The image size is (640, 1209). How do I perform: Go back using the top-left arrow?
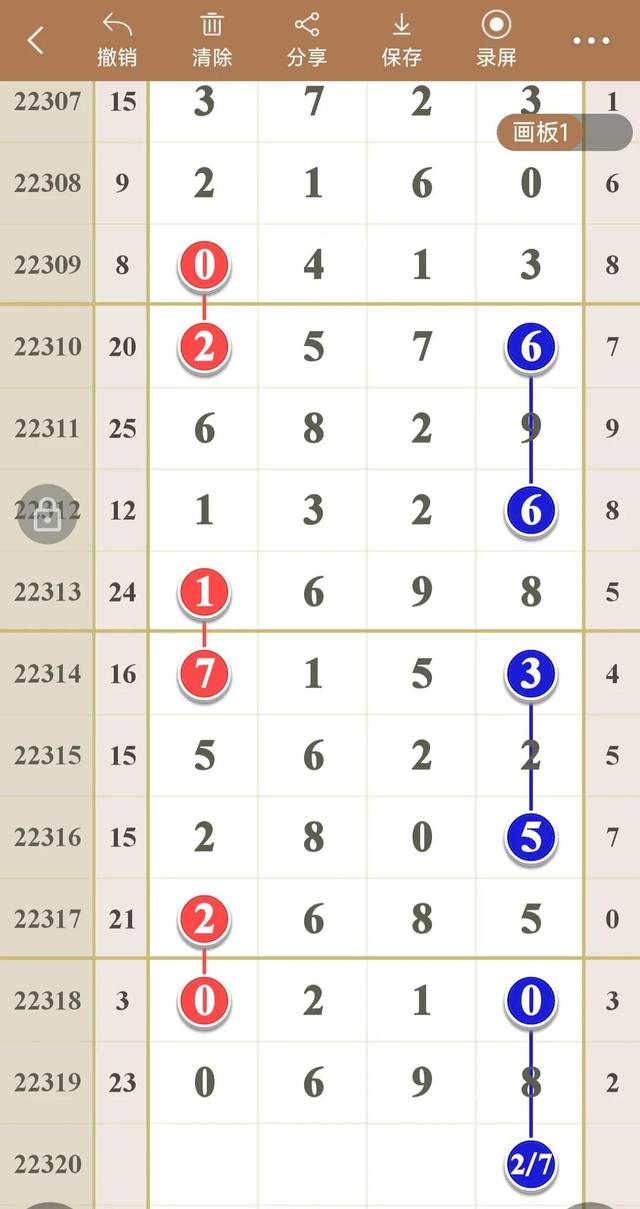[36, 40]
